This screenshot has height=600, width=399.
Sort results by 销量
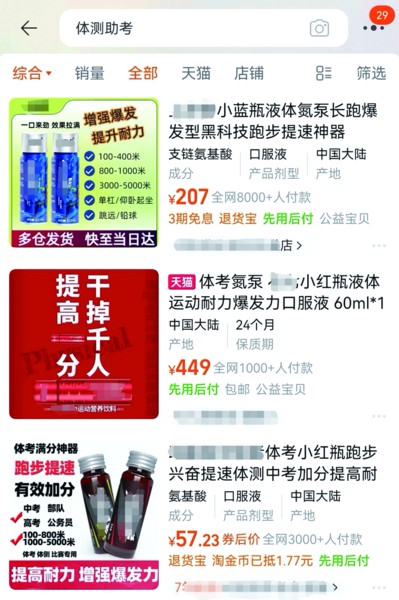coord(89,73)
